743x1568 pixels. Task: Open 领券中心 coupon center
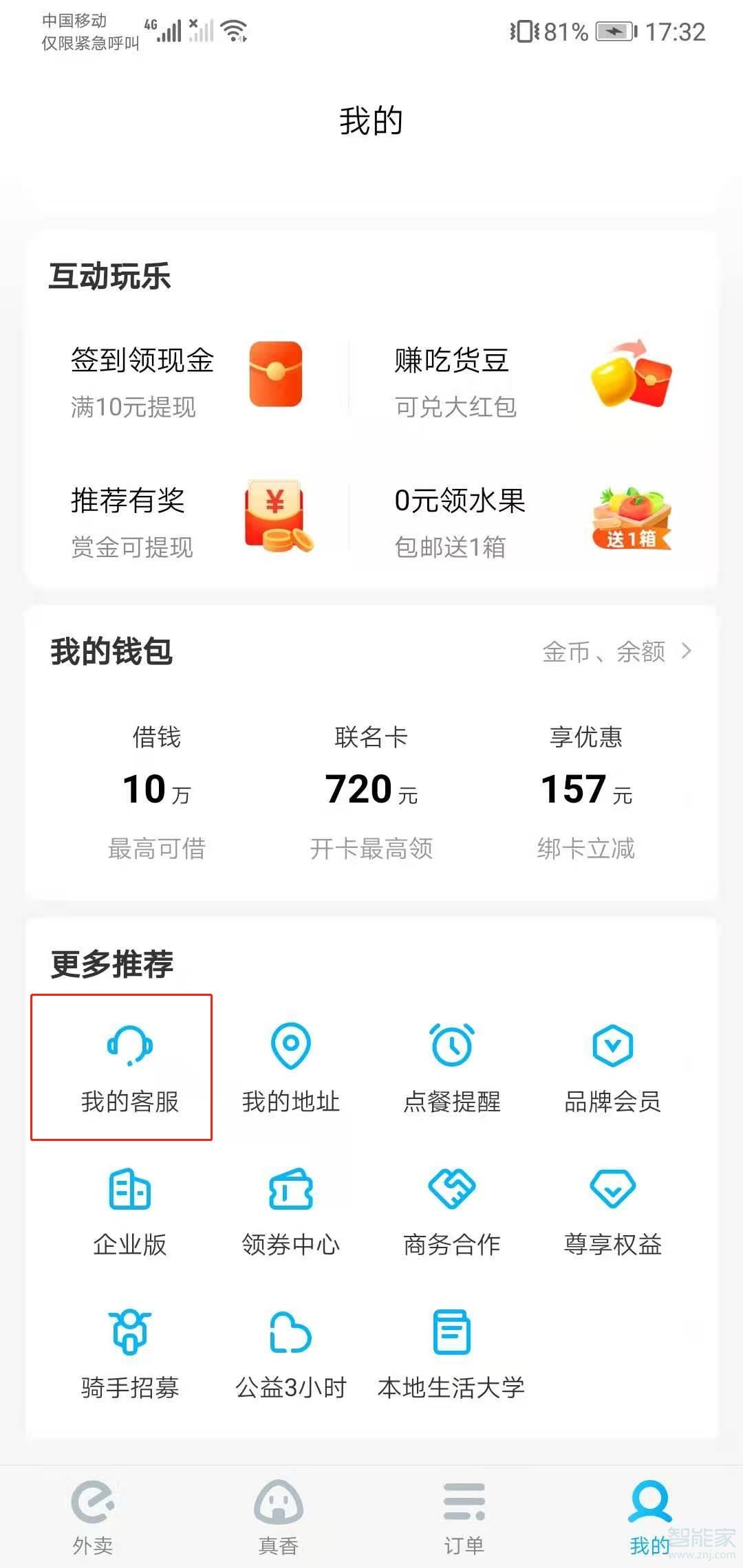point(290,1210)
